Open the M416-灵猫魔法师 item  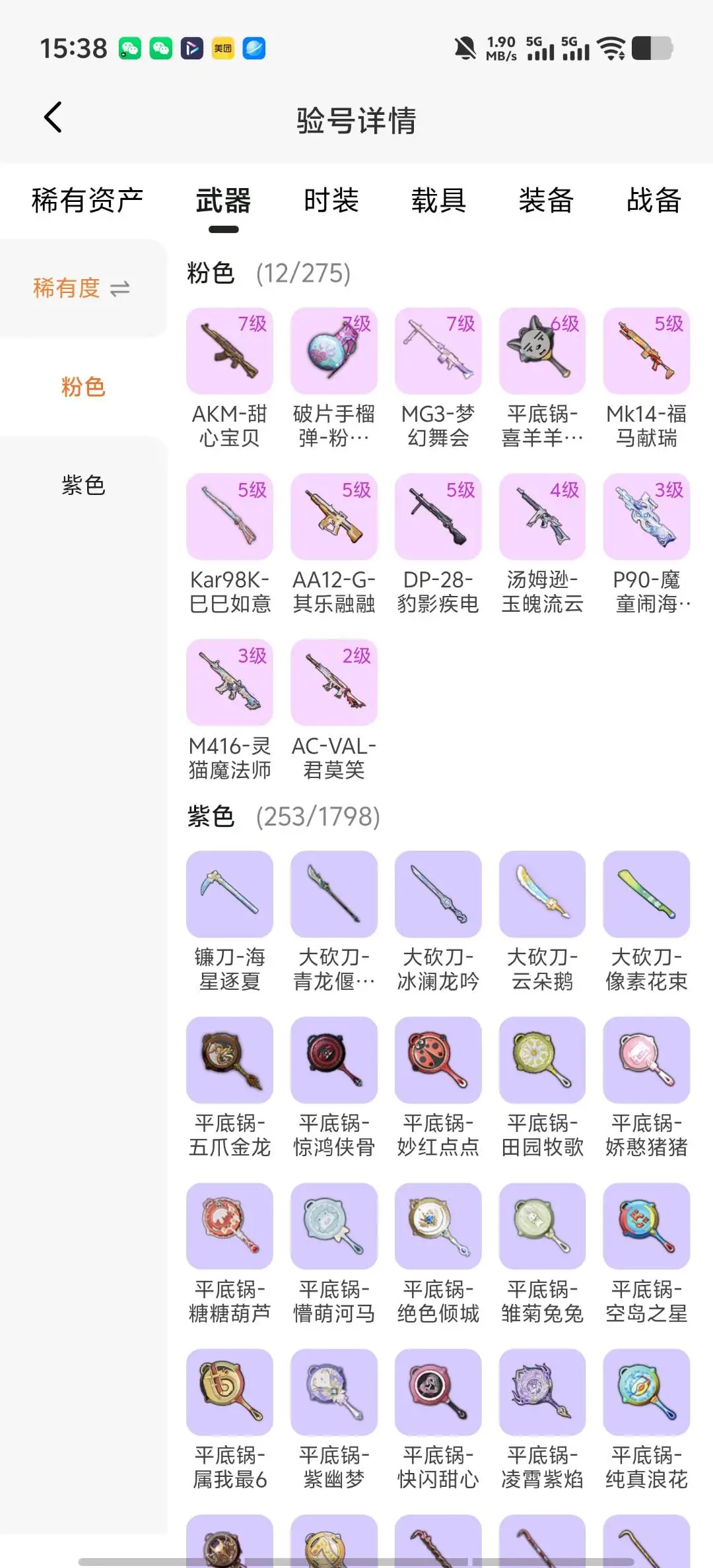coord(230,711)
